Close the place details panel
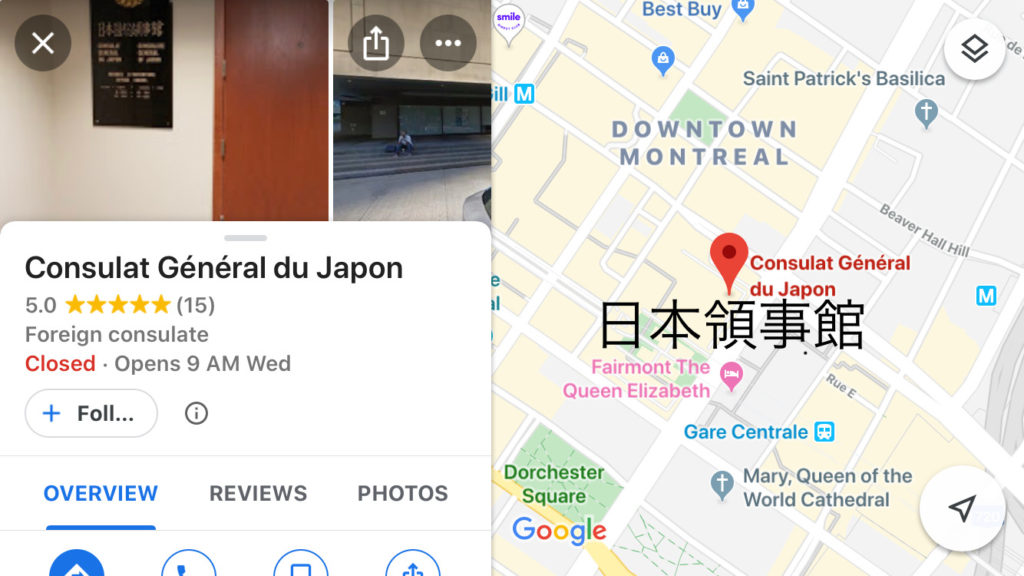The height and width of the screenshot is (576, 1024). pyautogui.click(x=43, y=43)
